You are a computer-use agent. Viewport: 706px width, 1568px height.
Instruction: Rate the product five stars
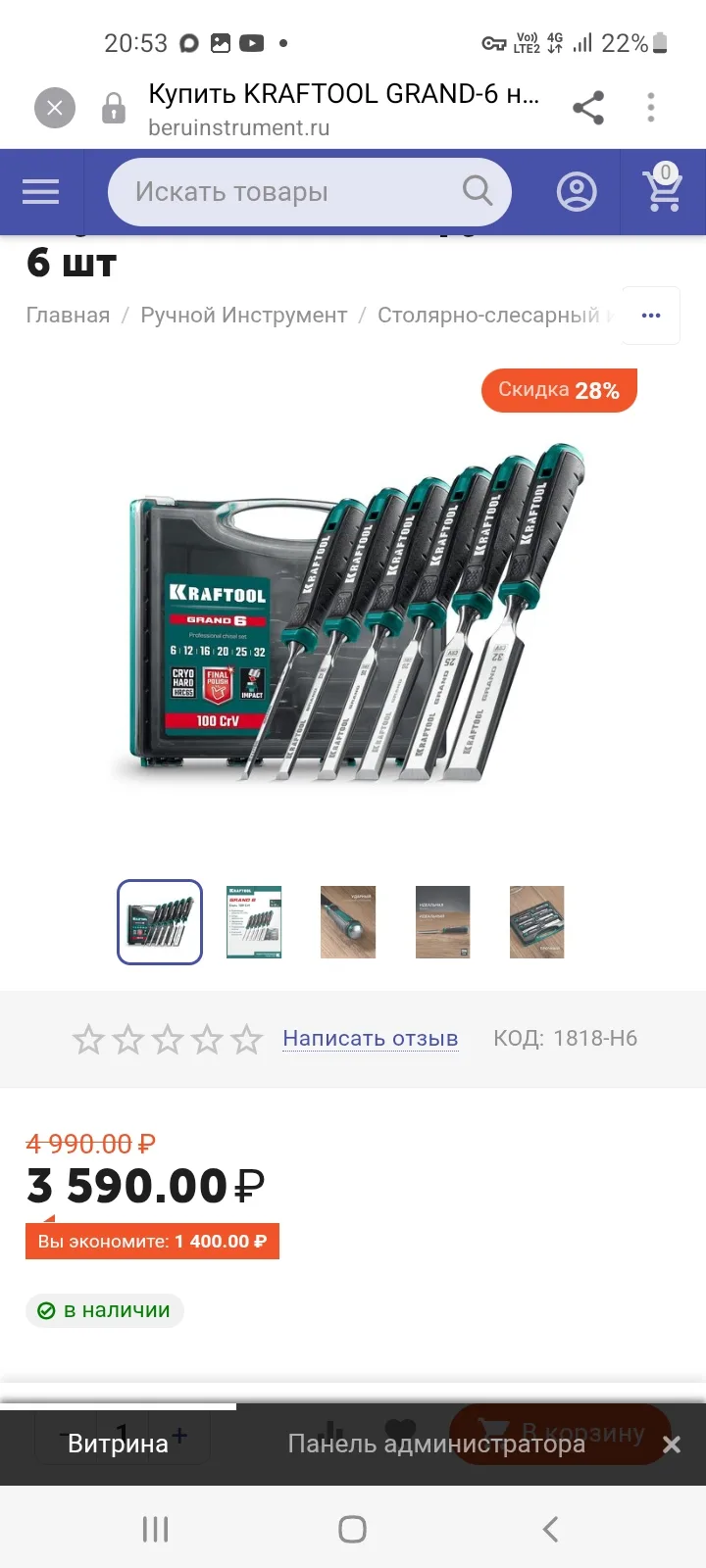(x=246, y=1039)
